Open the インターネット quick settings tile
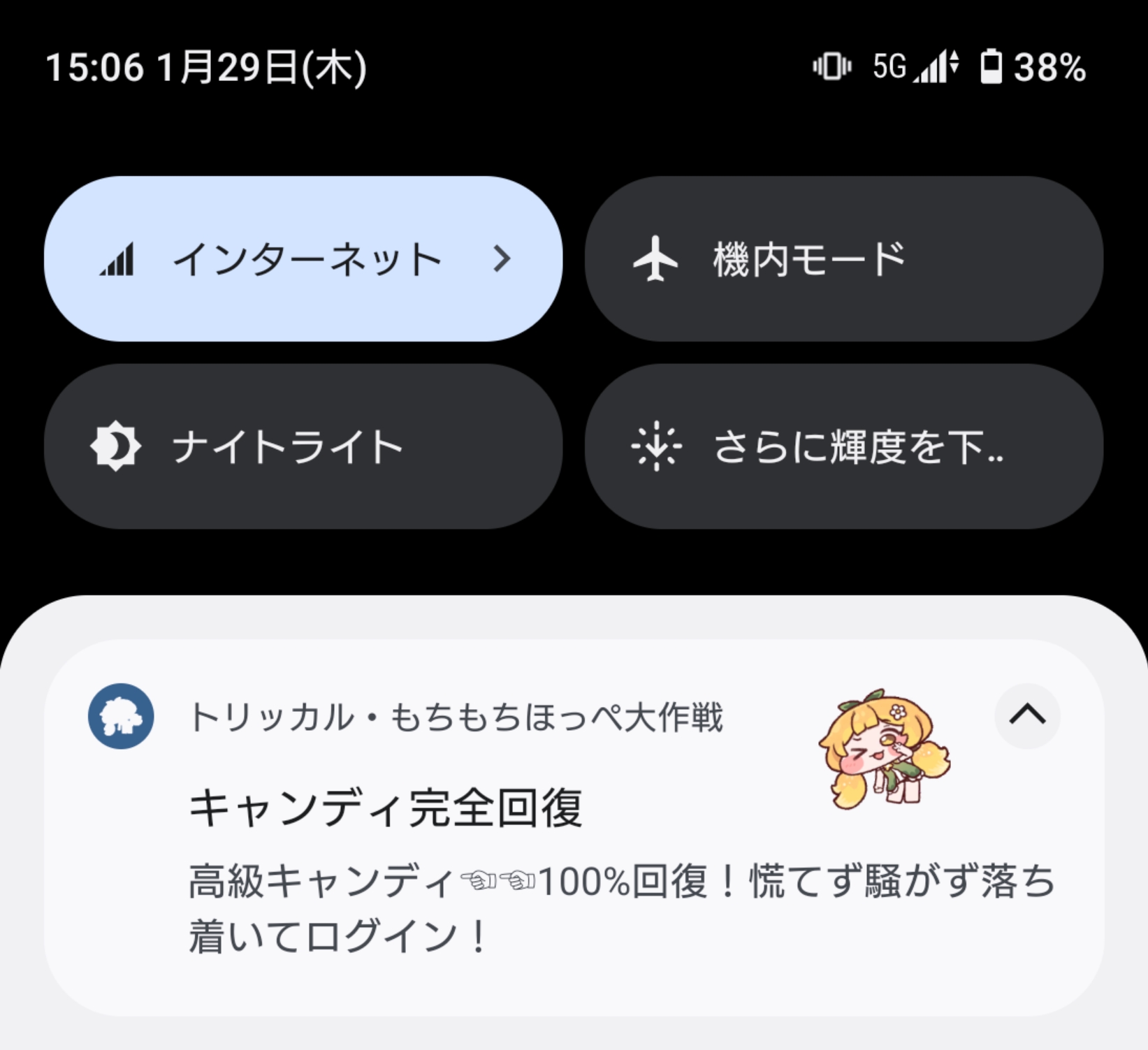Viewport: 1148px width, 1050px height. tap(303, 259)
